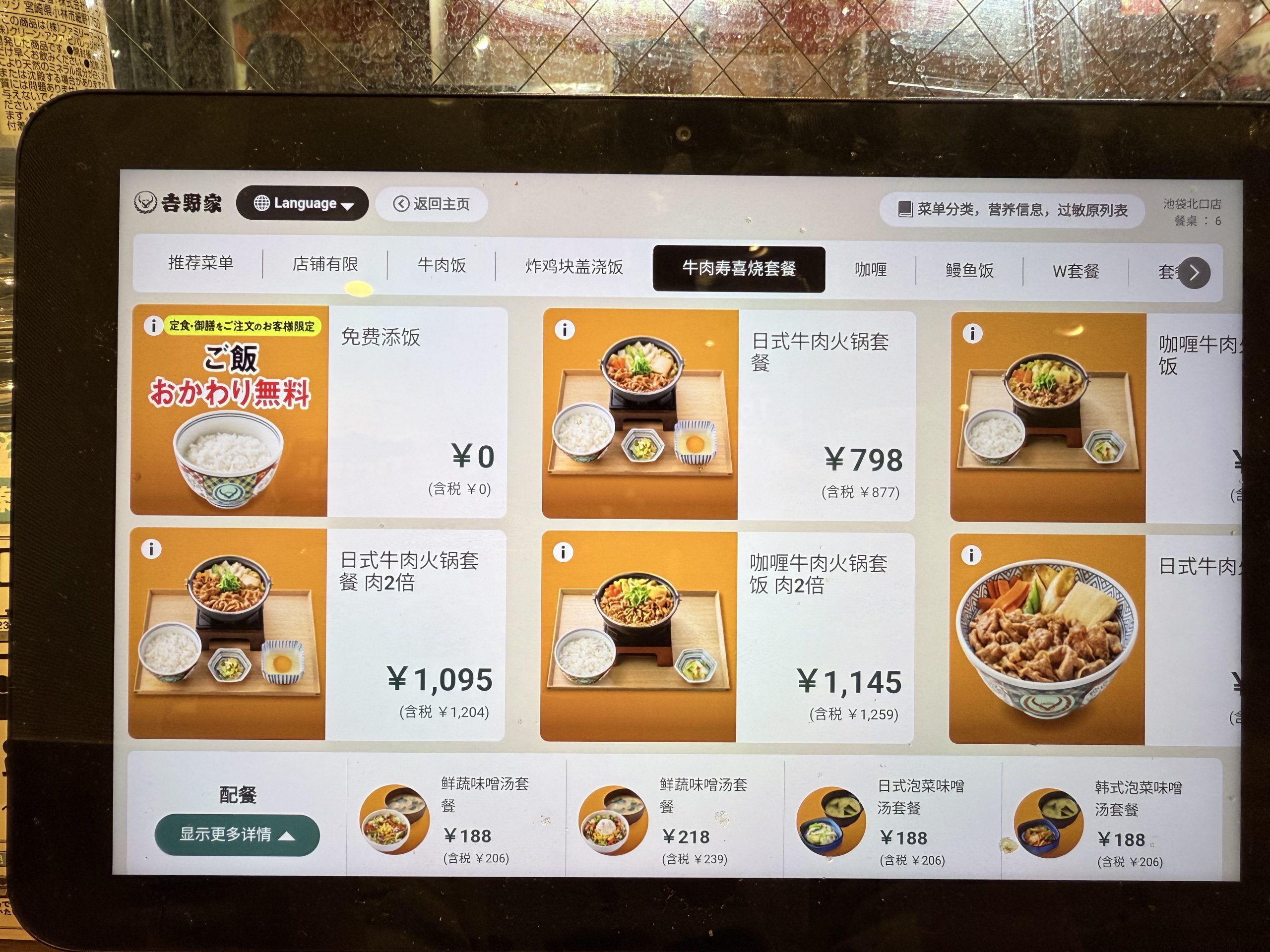This screenshot has height=952, width=1270.
Task: Tap the right arrow to show more categories
Action: click(x=1194, y=273)
